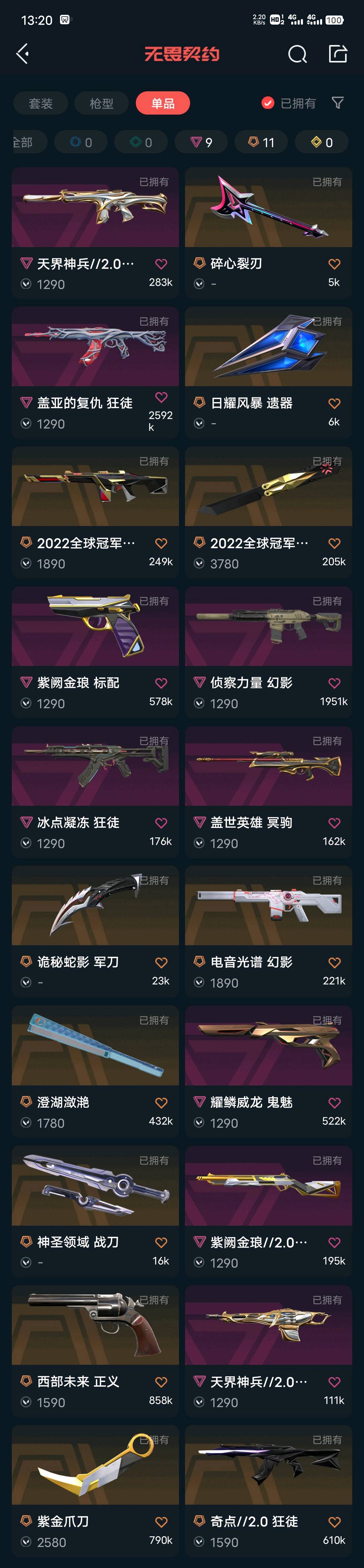Viewport: 364px width, 1568px height.
Task: Switch to the 套装 tab
Action: [x=41, y=103]
